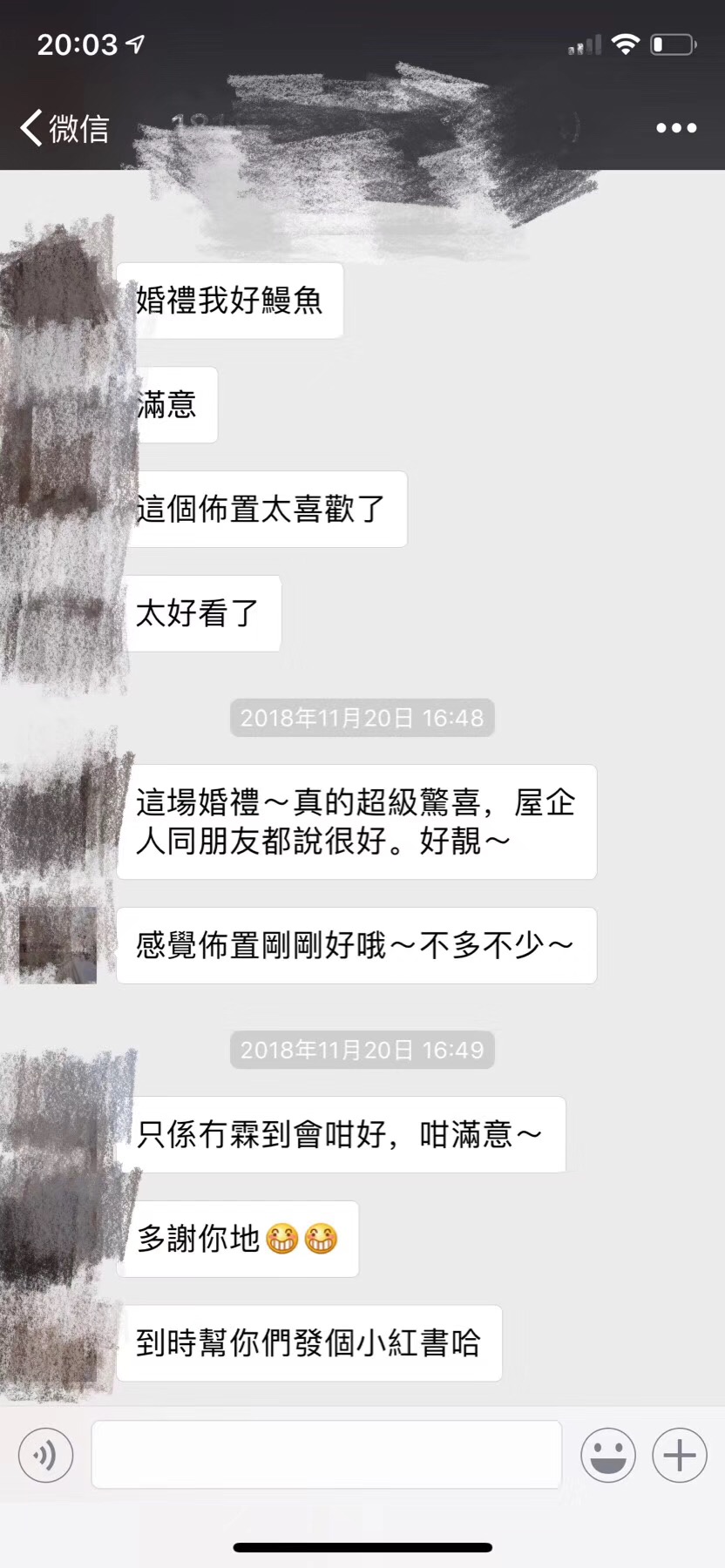
Task: Go back to the 微信 chat list
Action: (x=63, y=128)
